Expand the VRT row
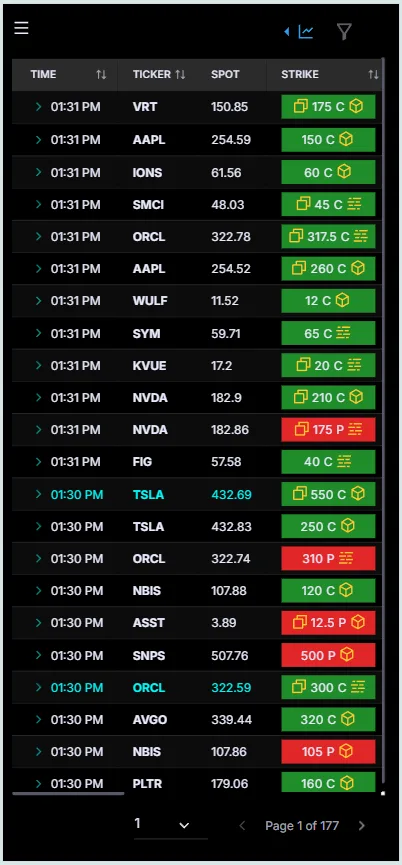The width and height of the screenshot is (402, 865). click(38, 107)
